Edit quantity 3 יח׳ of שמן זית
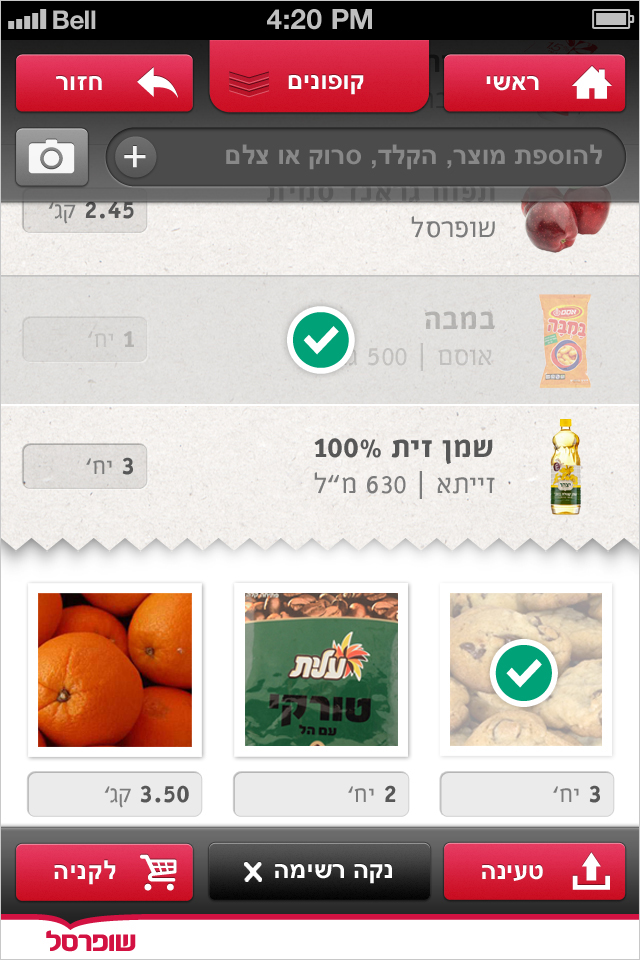 85,466
